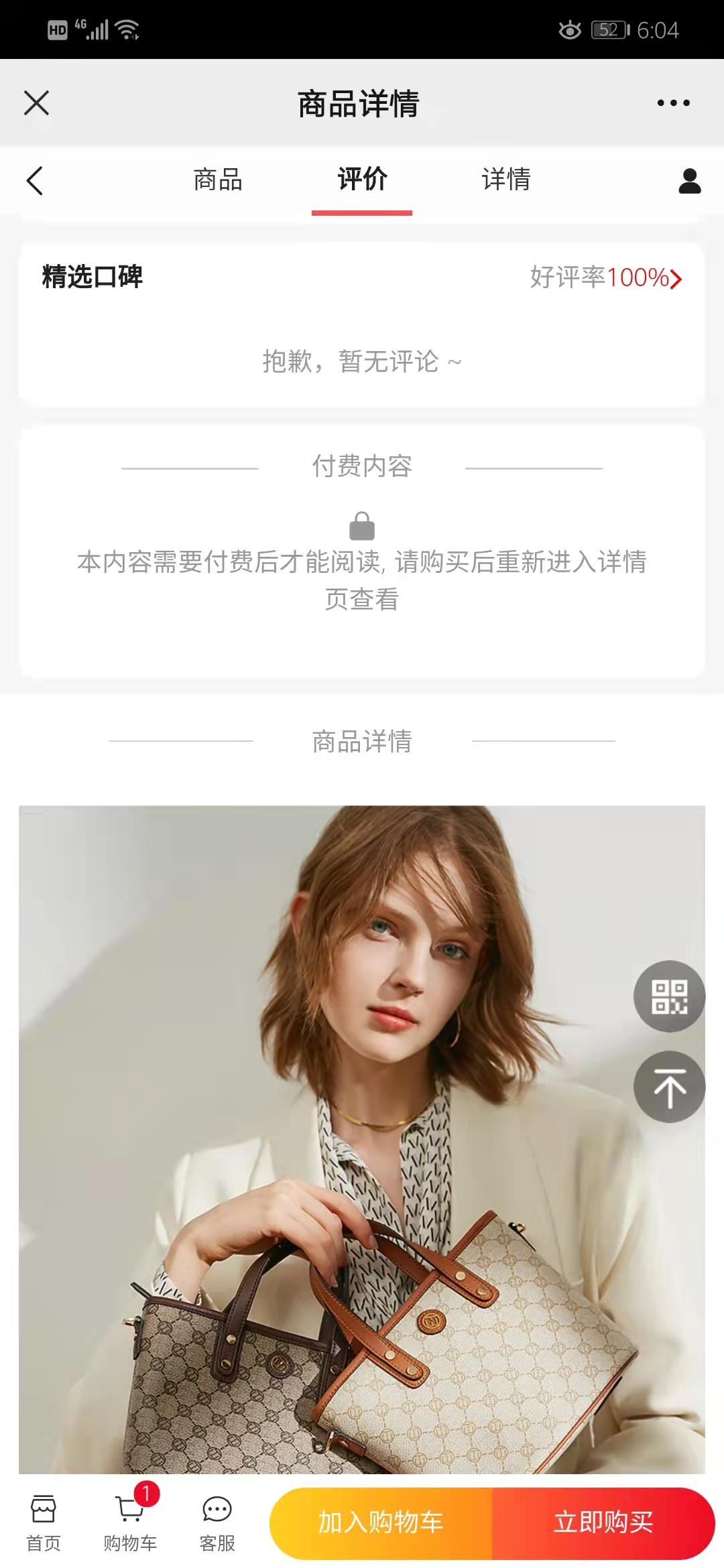Add item with 加入购物车
Screen dimensions: 724x1568
pyautogui.click(x=381, y=1522)
